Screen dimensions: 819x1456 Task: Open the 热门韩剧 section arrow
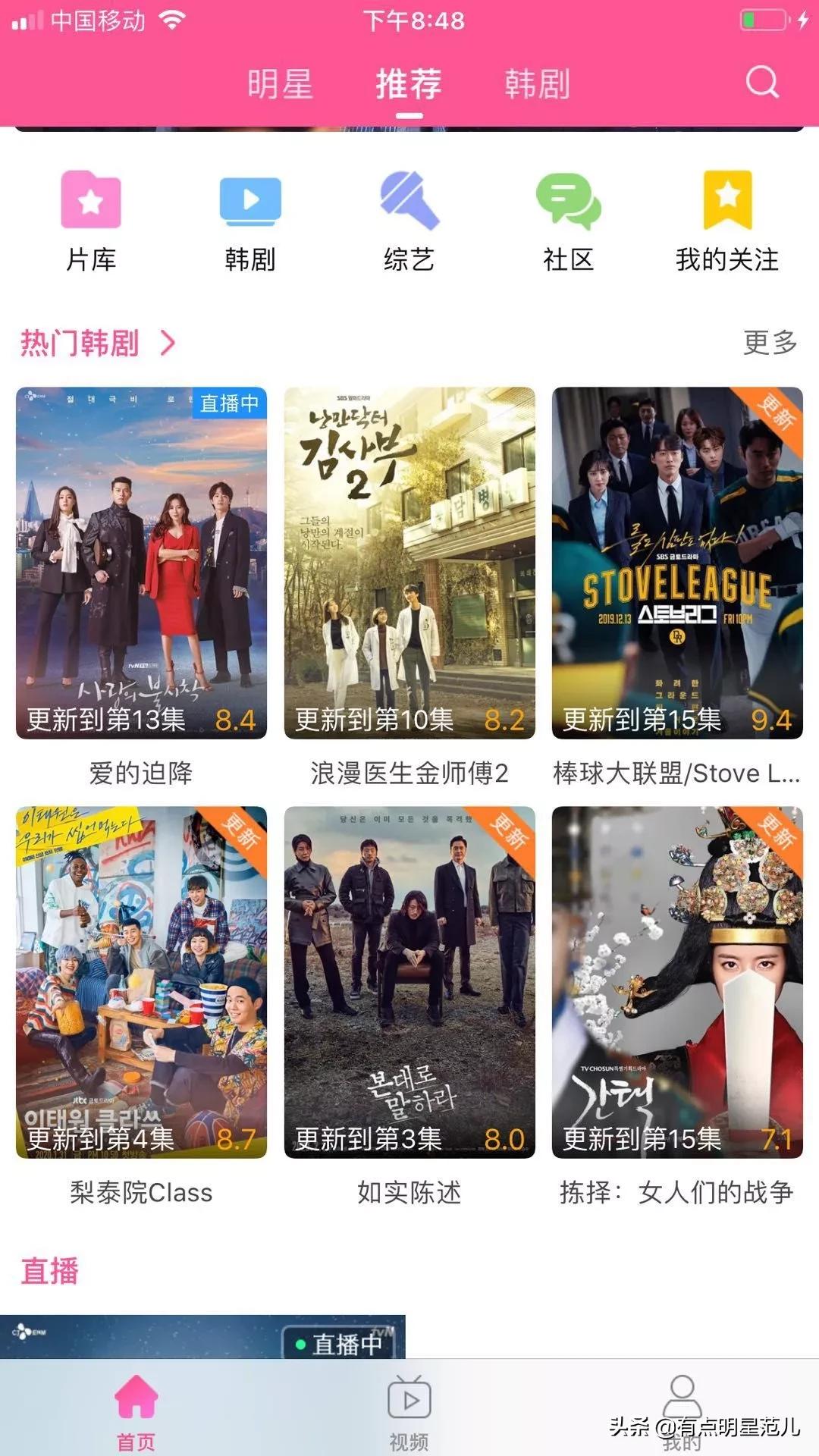coord(168,344)
